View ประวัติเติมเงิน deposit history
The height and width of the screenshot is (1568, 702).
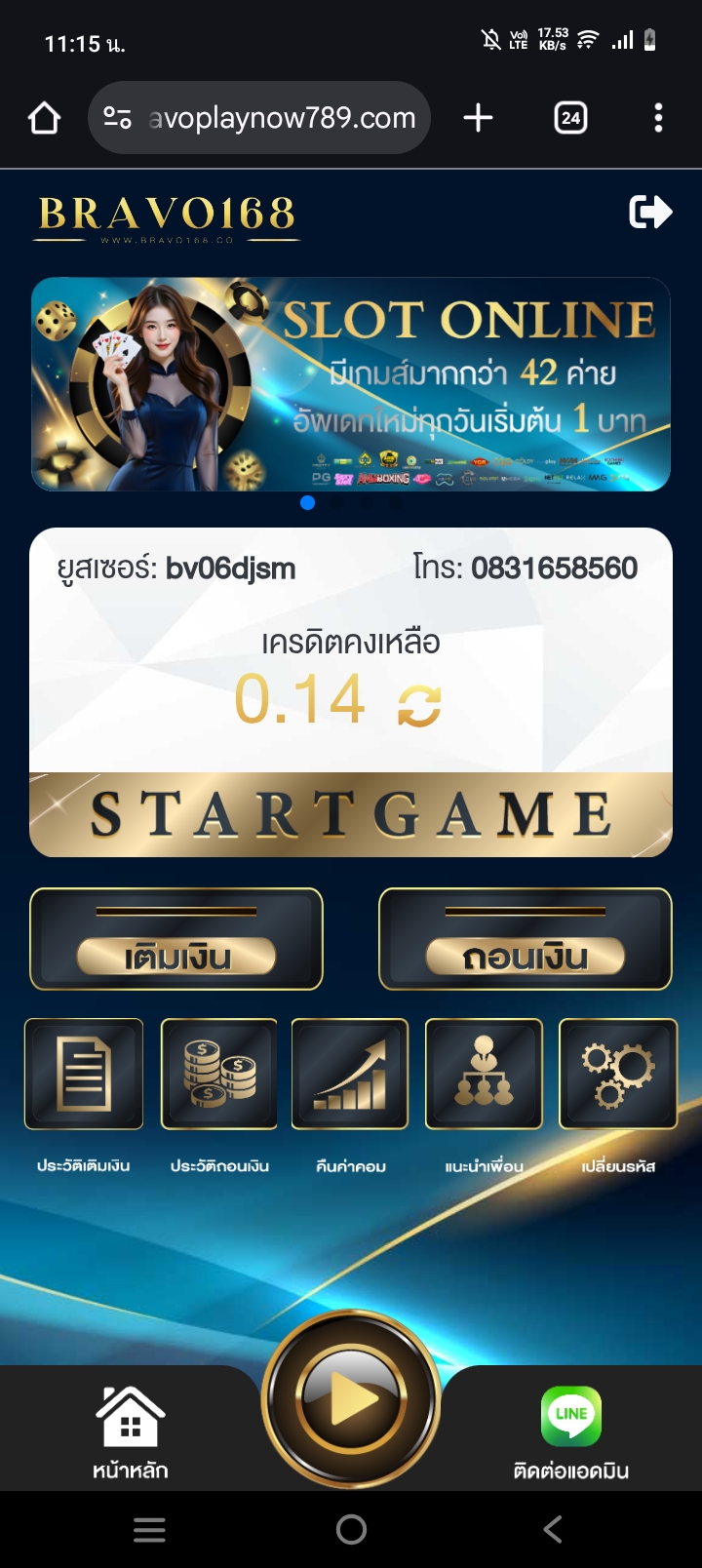(84, 1075)
